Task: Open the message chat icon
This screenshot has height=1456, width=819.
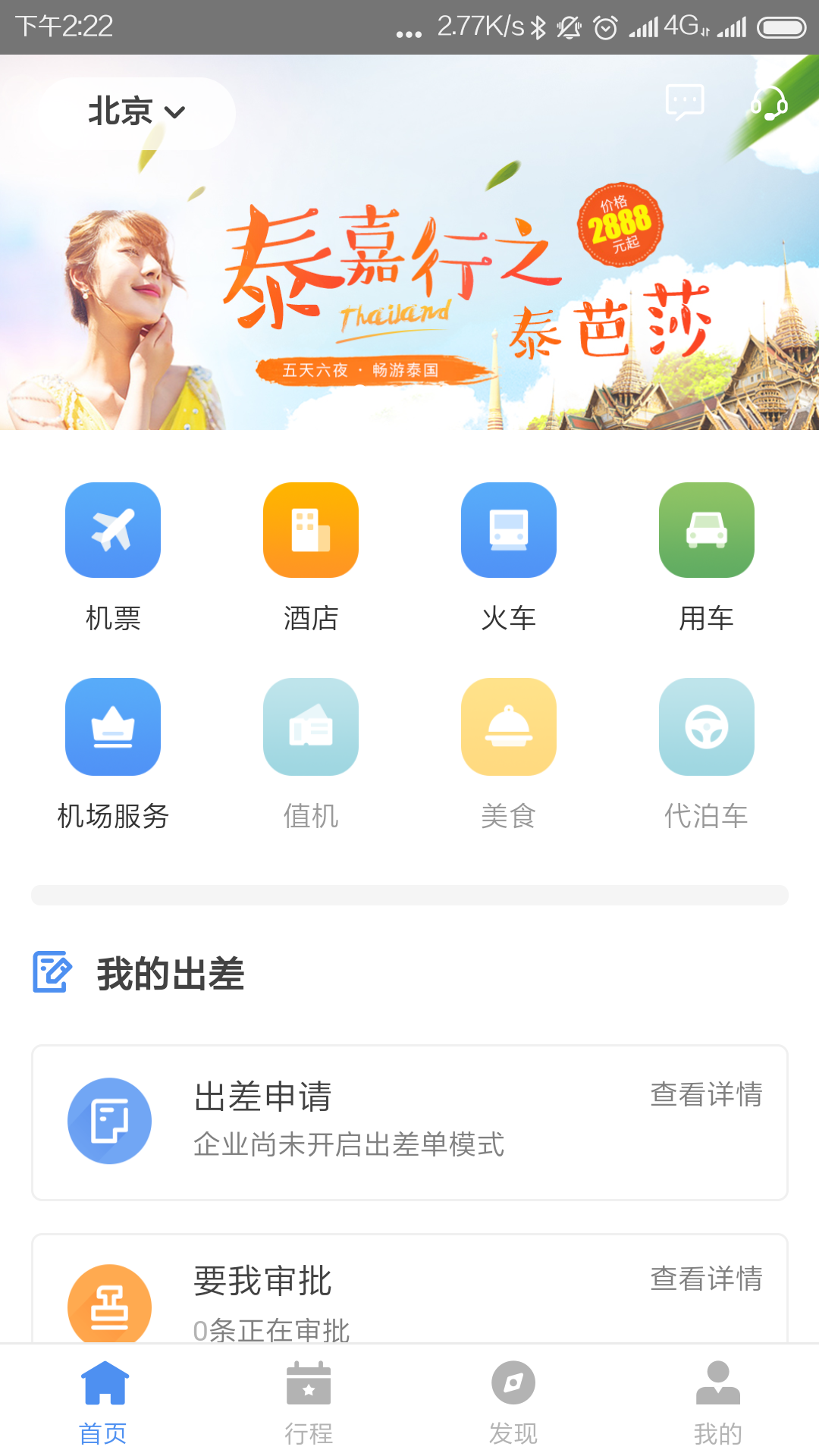Action: tap(681, 103)
